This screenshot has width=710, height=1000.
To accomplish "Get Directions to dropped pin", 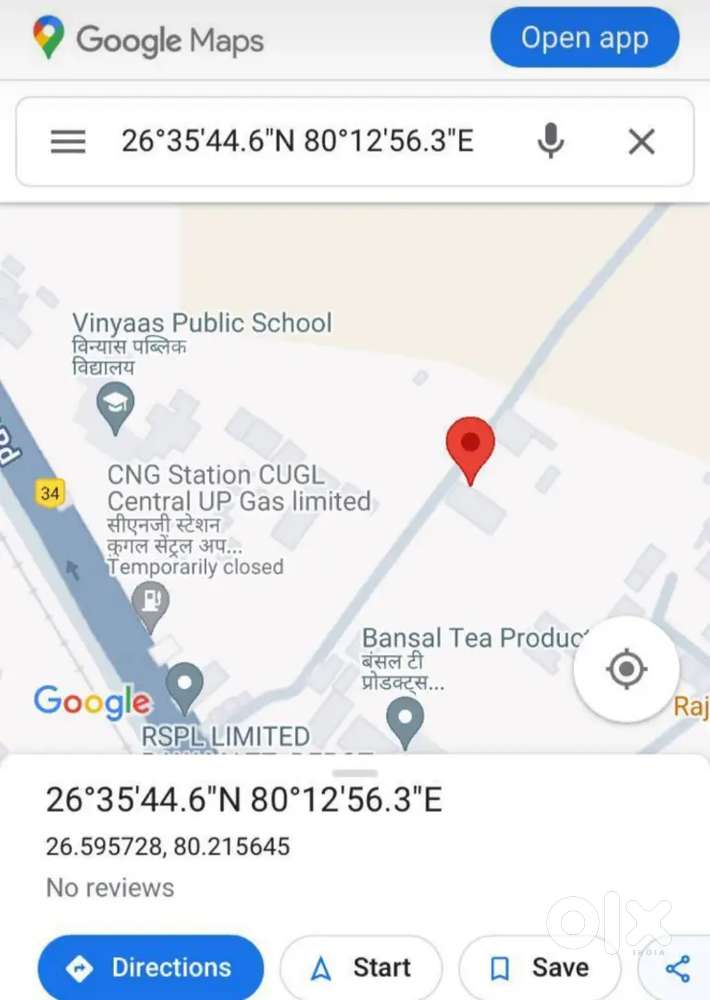I will click(x=150, y=967).
